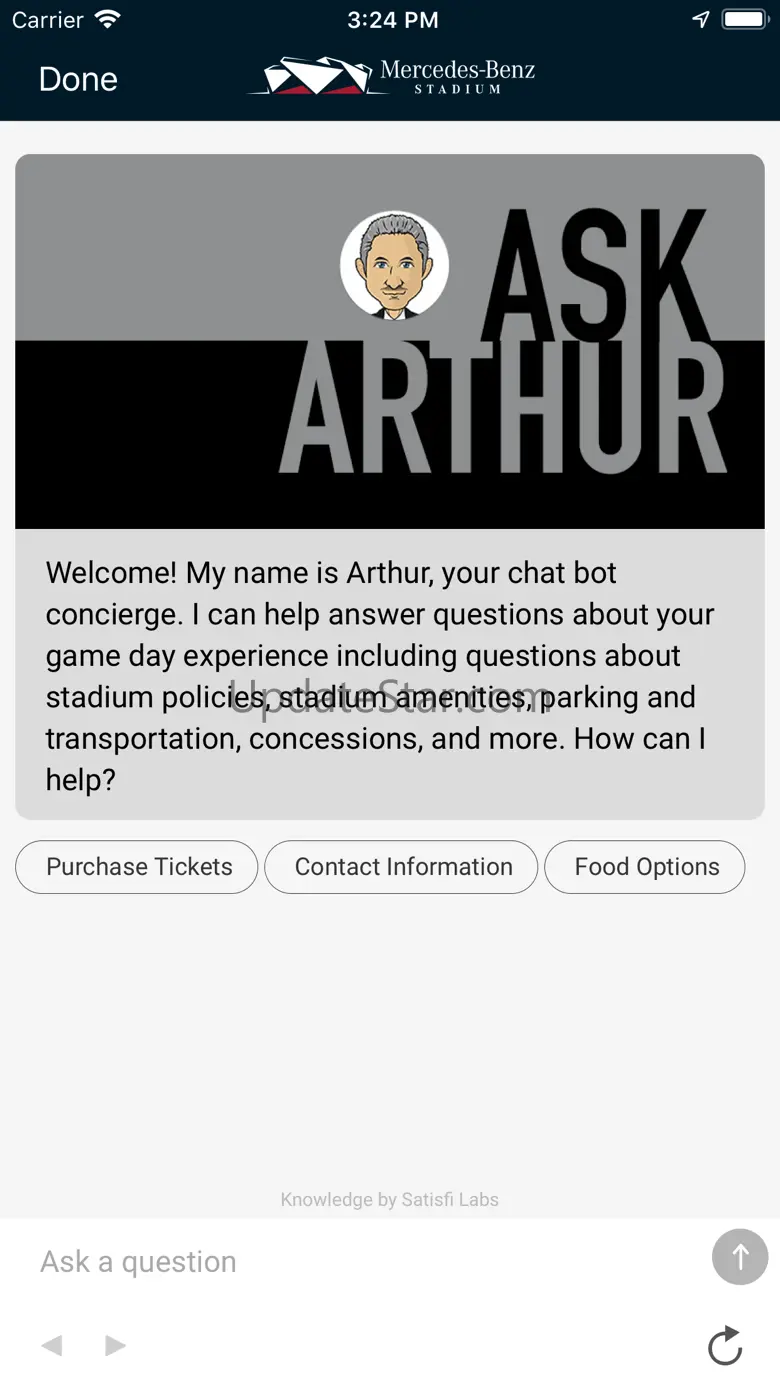
Task: Tap Done to close the chat
Action: click(78, 79)
